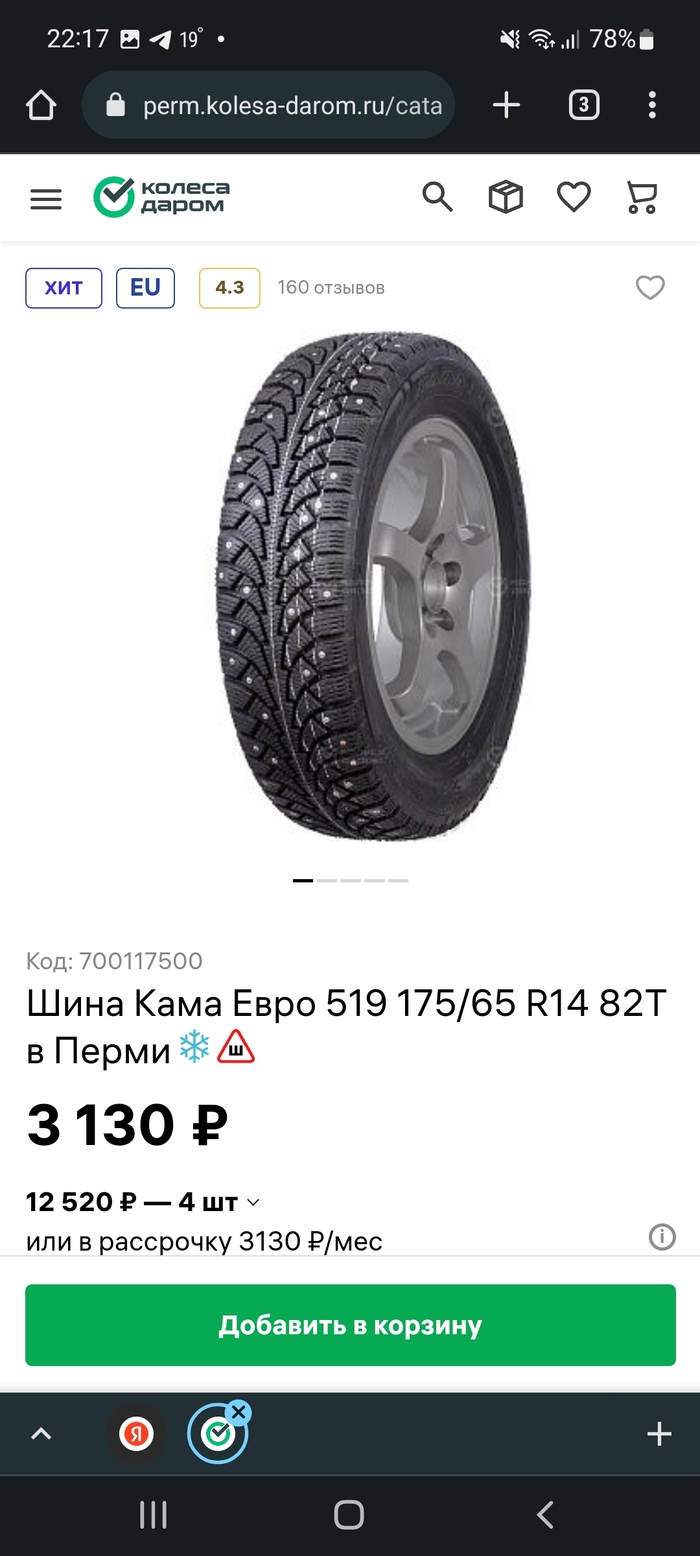Show the open tabs switcher
Viewport: 700px width, 1556px height.
[x=584, y=105]
